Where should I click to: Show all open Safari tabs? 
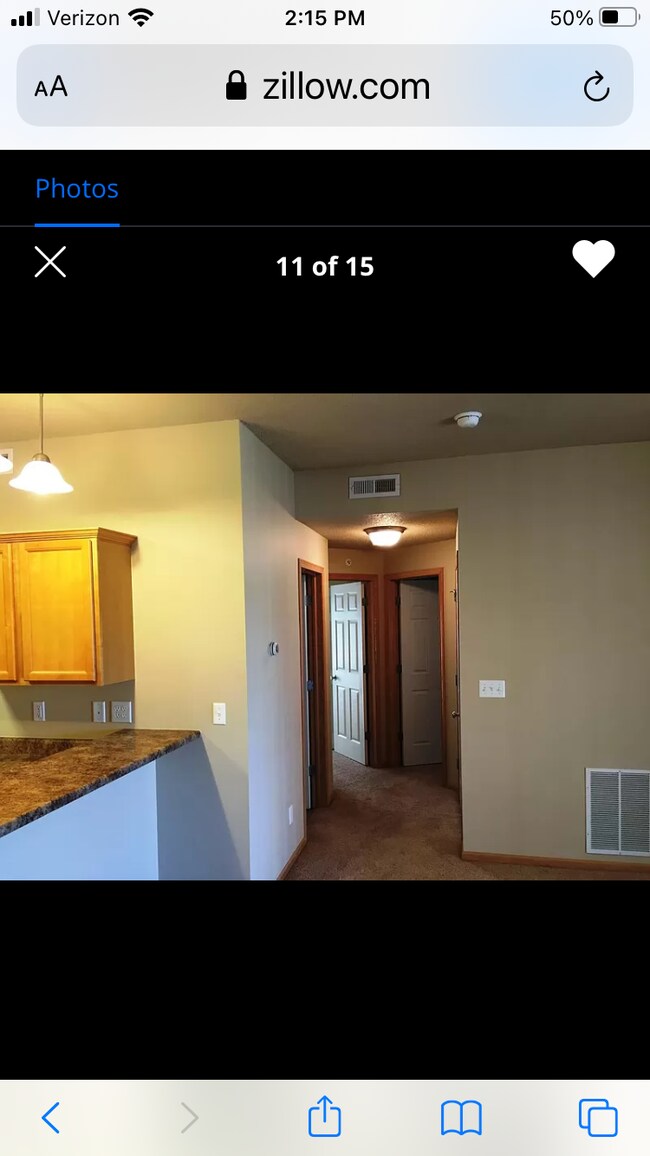pyautogui.click(x=598, y=1117)
